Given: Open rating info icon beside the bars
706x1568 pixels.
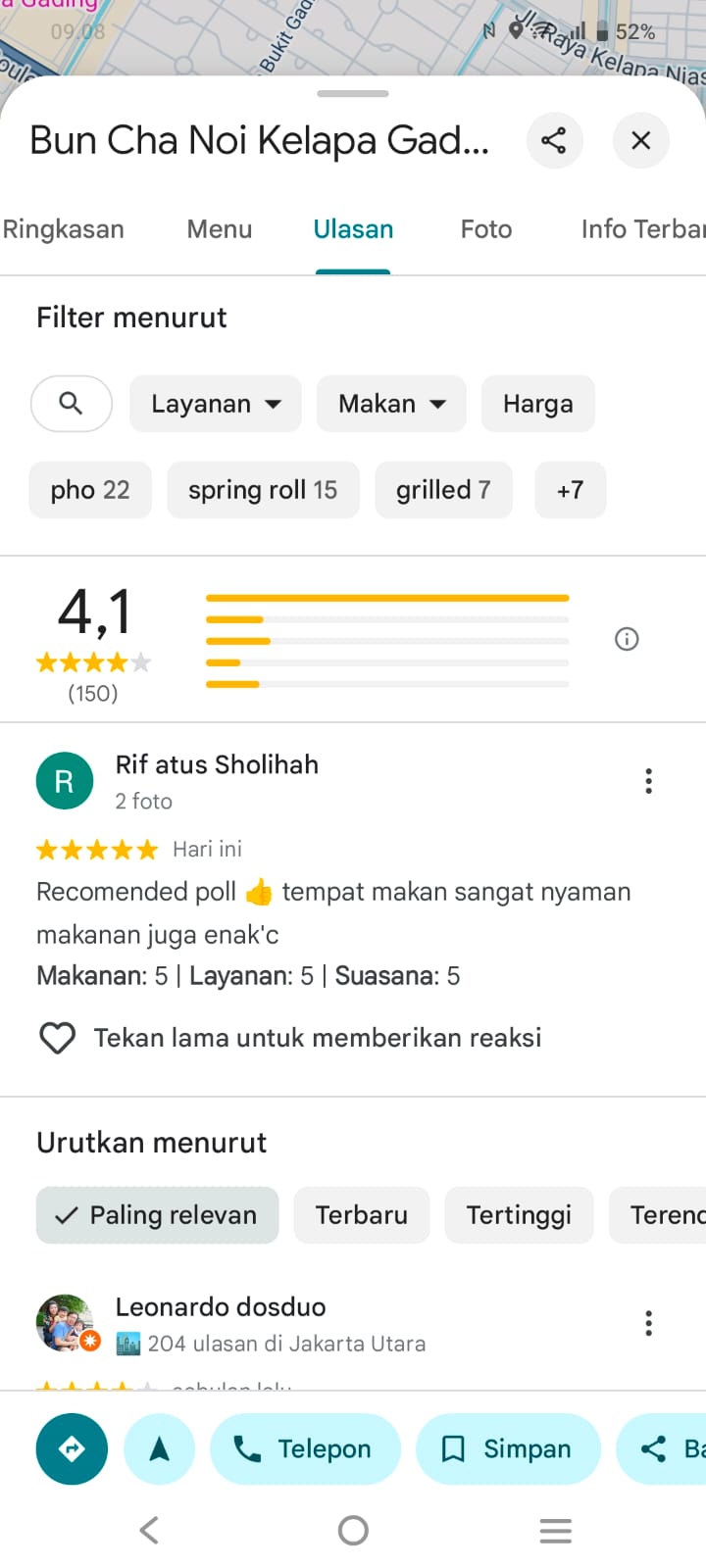Looking at the screenshot, I should 627,639.
